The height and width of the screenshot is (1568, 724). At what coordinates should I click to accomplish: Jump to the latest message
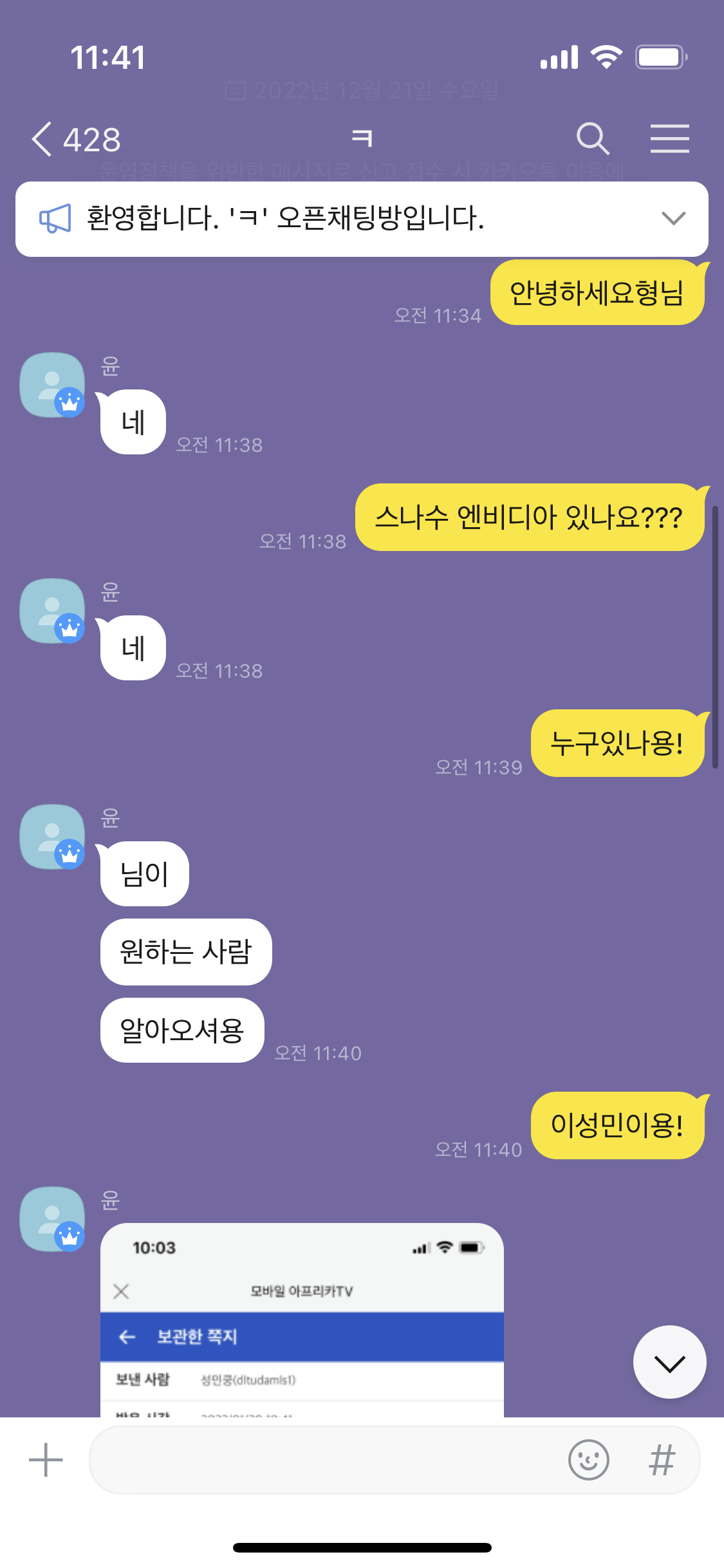coord(669,1362)
